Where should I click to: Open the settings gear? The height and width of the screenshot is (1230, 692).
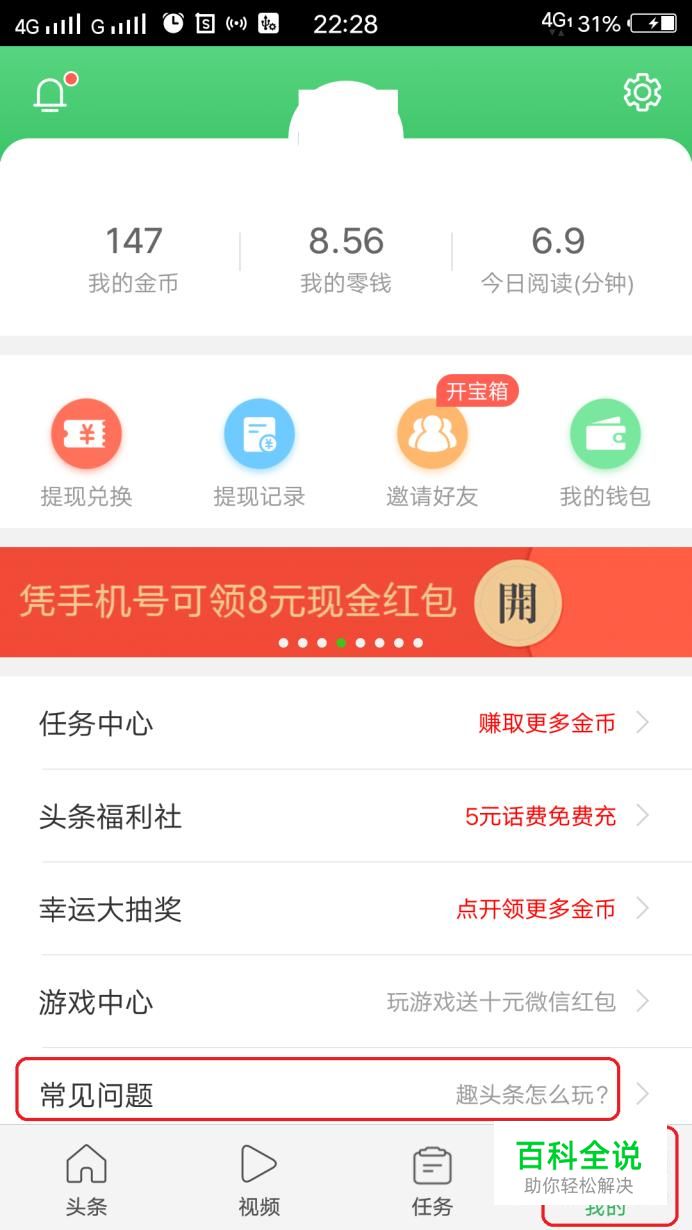[641, 92]
